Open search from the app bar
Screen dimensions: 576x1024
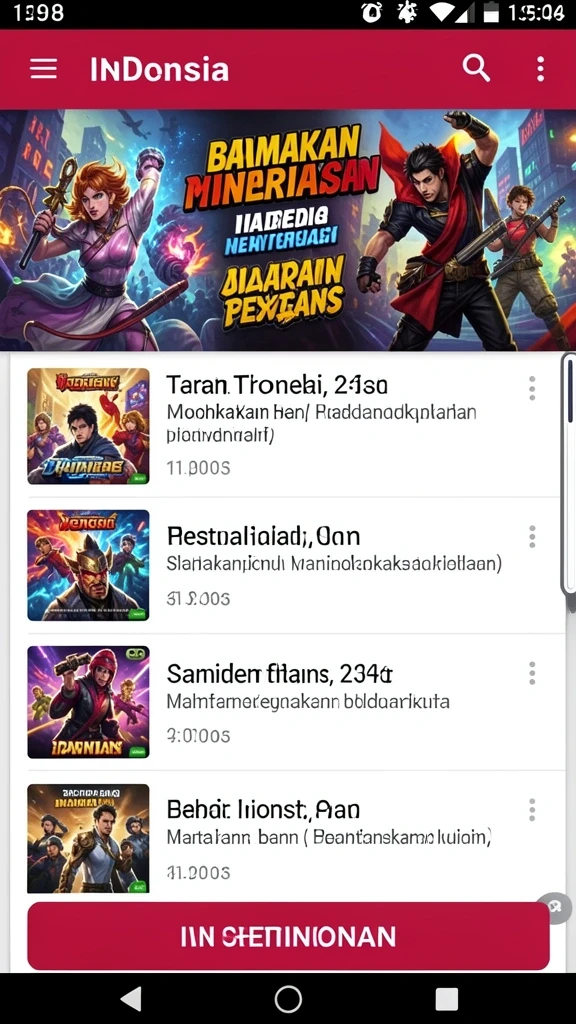click(476, 68)
